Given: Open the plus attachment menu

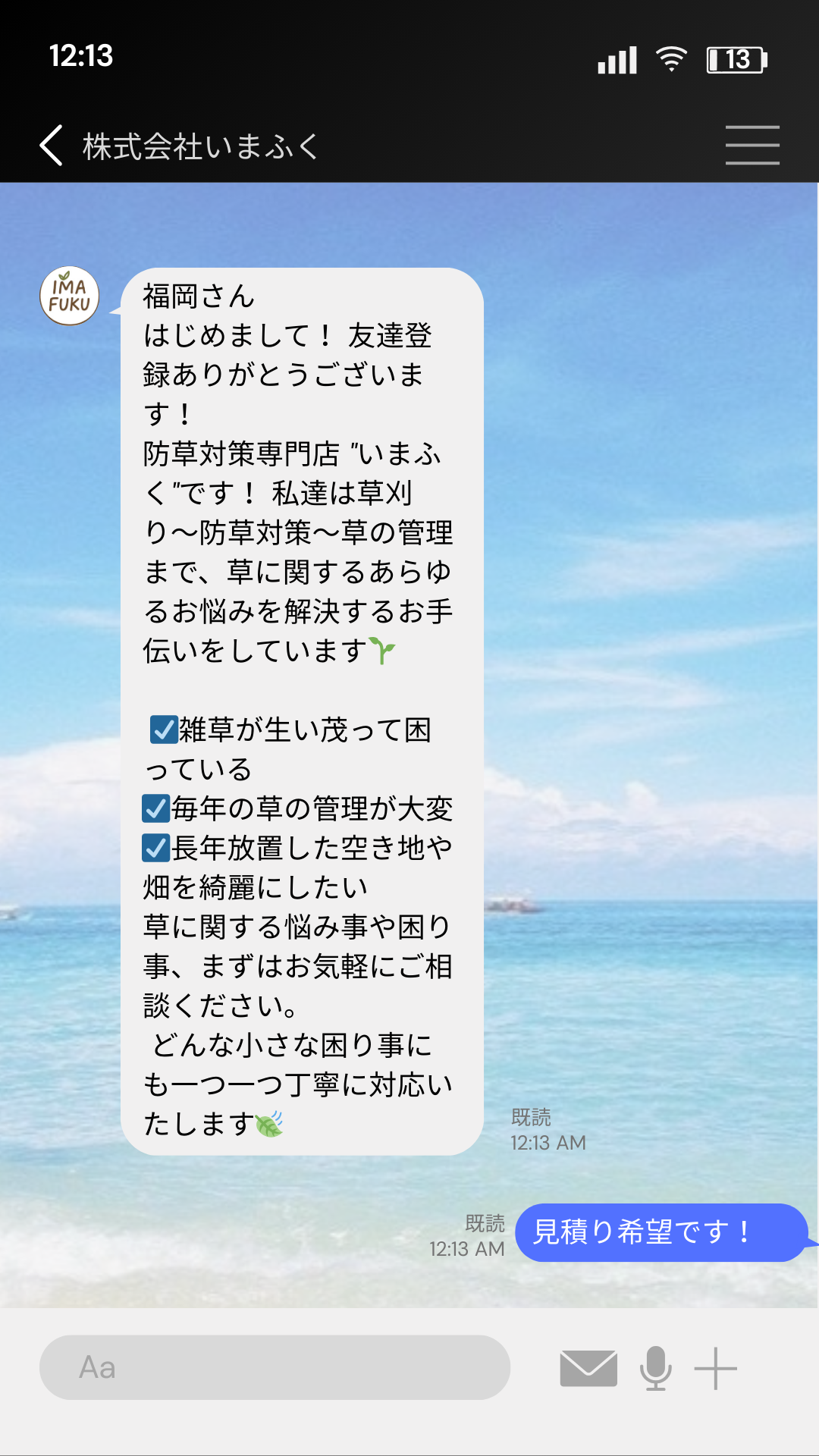Looking at the screenshot, I should tap(715, 1368).
